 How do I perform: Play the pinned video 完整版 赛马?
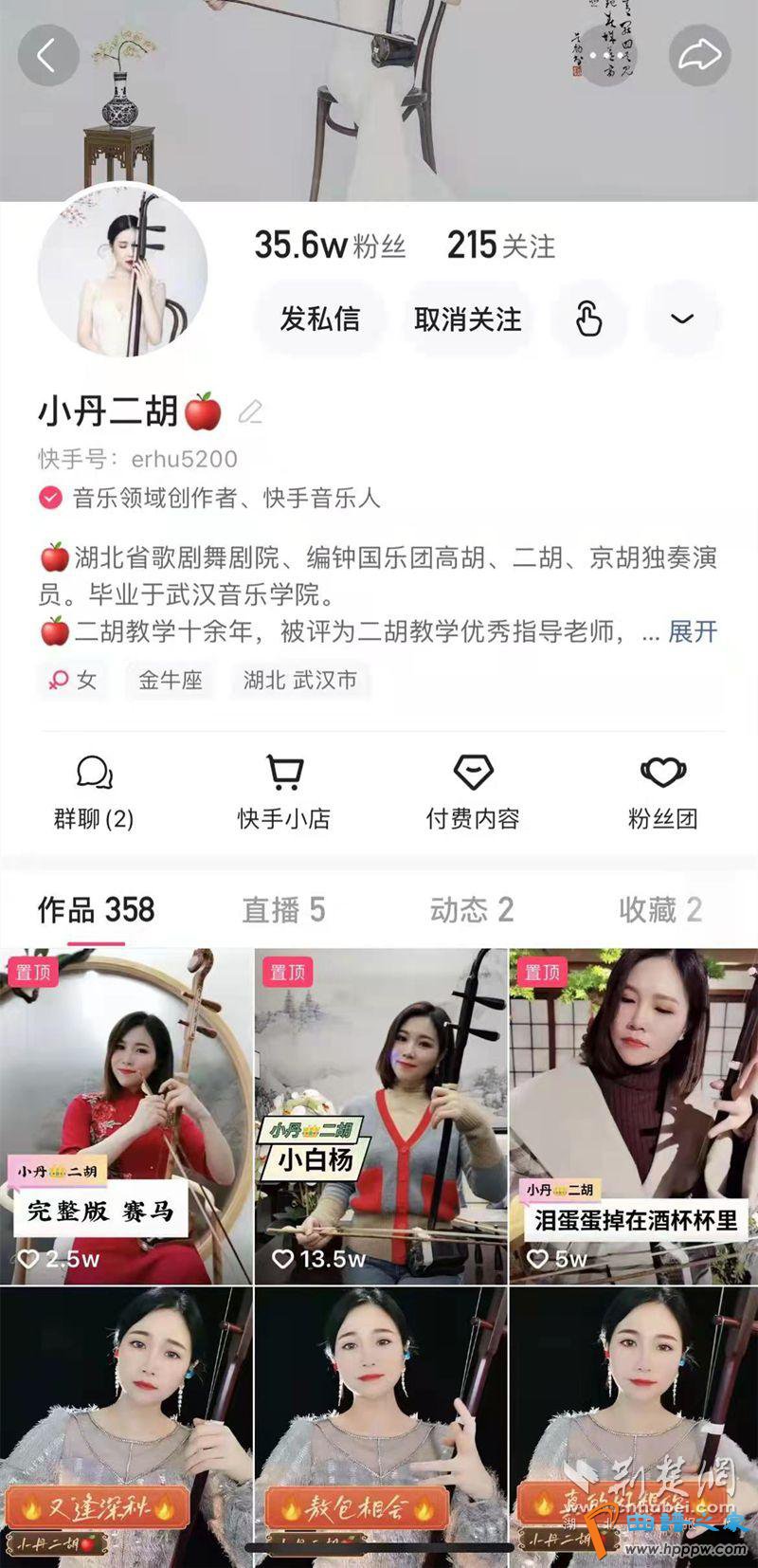(x=127, y=1116)
